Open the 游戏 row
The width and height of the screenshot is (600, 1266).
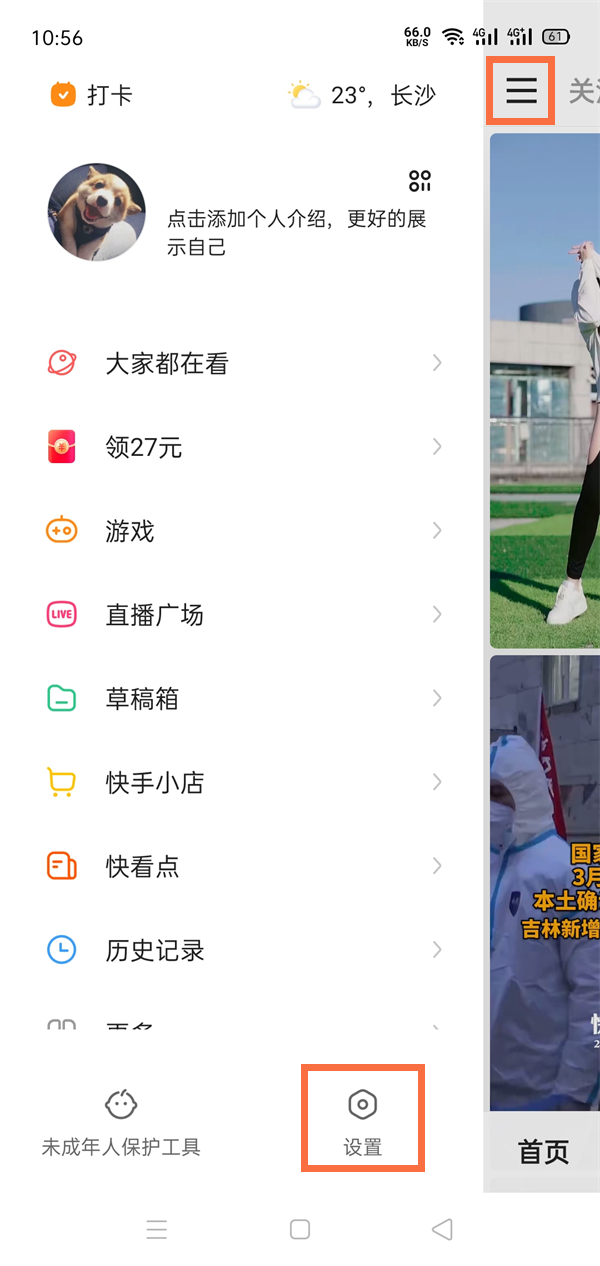244,531
